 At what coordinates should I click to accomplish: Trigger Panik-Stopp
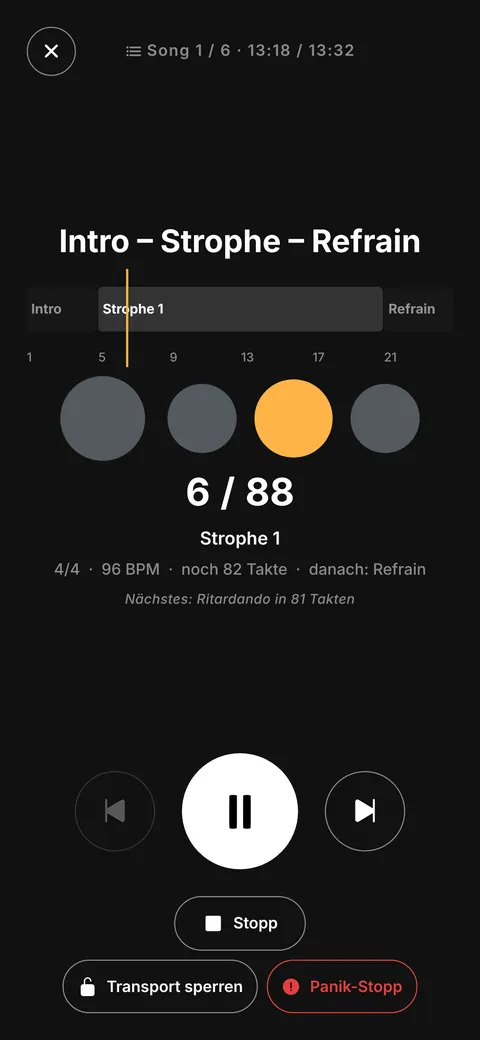342,987
